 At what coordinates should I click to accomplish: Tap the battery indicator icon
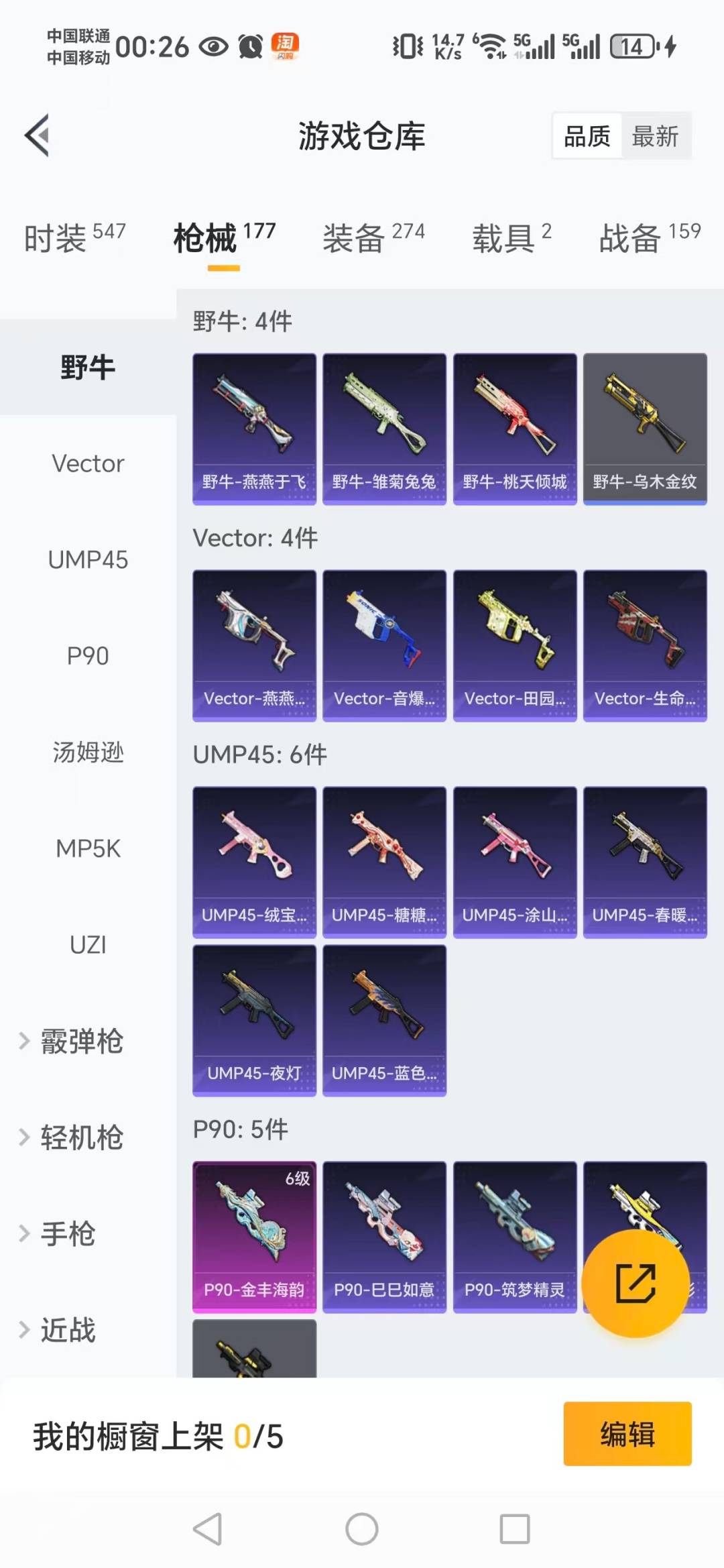click(631, 46)
